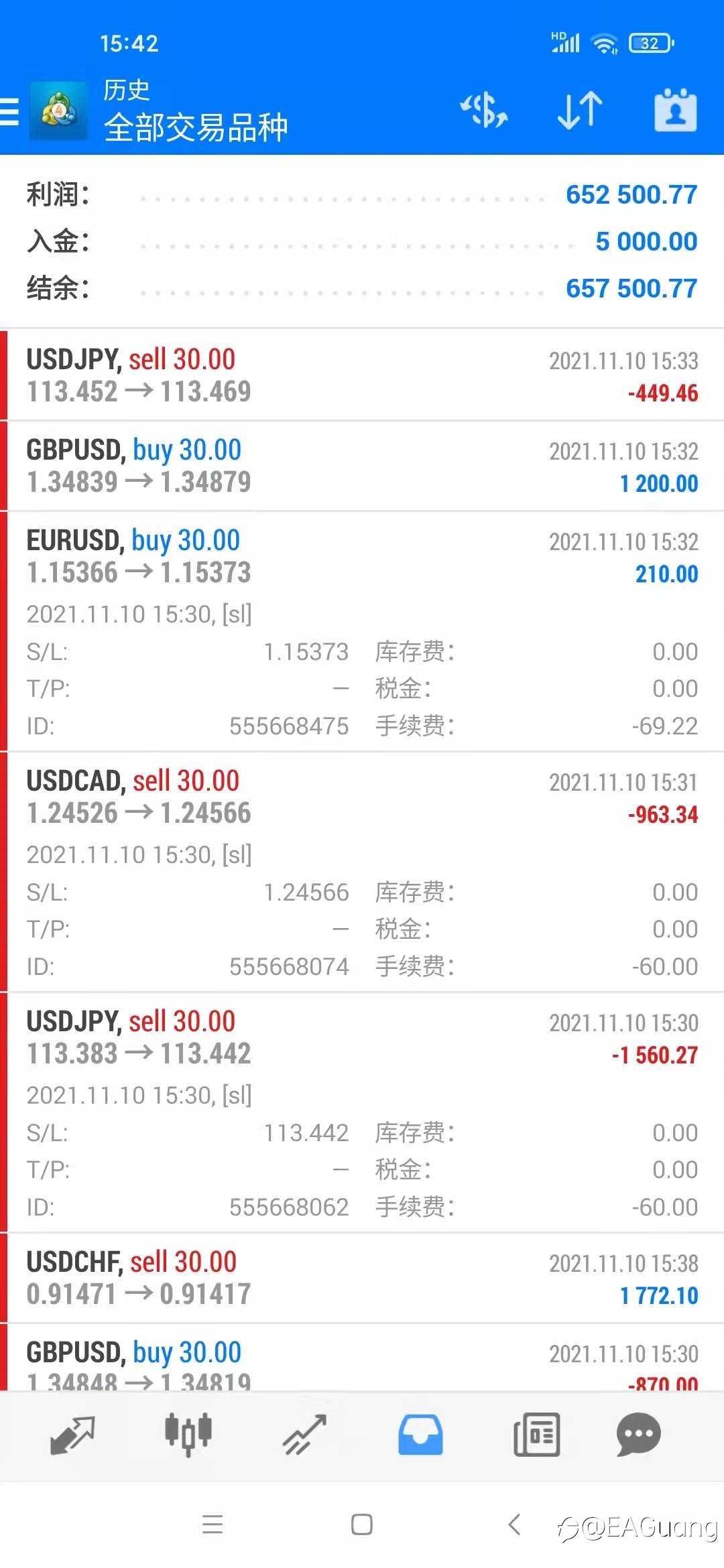This screenshot has width=724, height=1568.
Task: Open the hamburger drawer menu
Action: point(9,111)
